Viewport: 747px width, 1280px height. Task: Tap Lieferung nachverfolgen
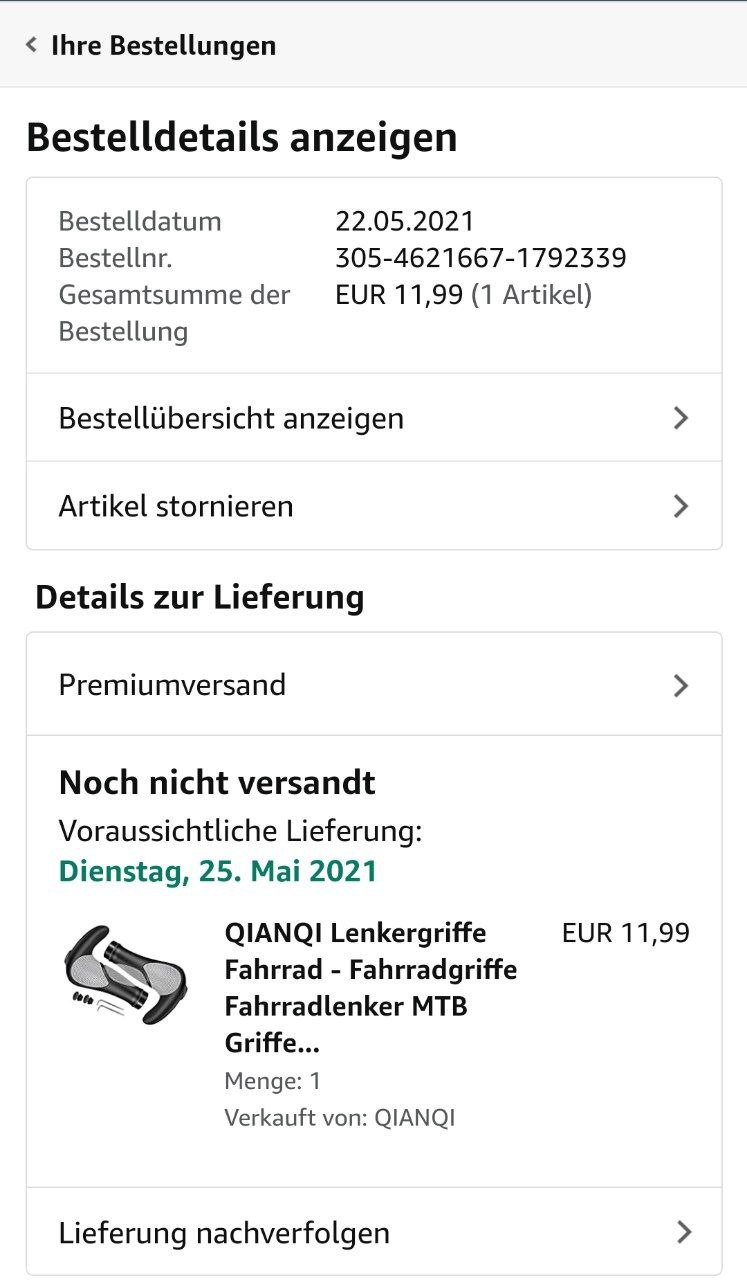(373, 1232)
